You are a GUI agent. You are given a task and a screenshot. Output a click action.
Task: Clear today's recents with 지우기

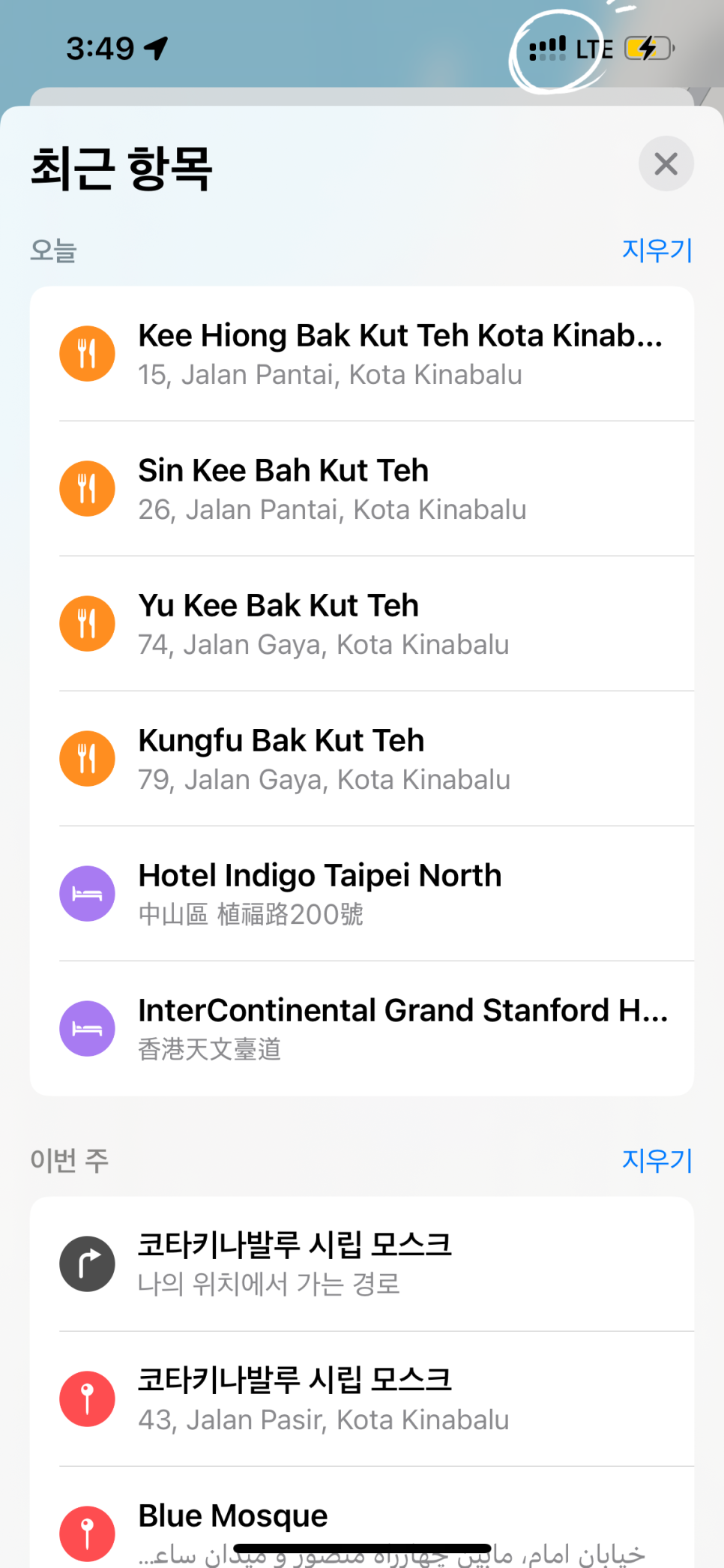(657, 250)
